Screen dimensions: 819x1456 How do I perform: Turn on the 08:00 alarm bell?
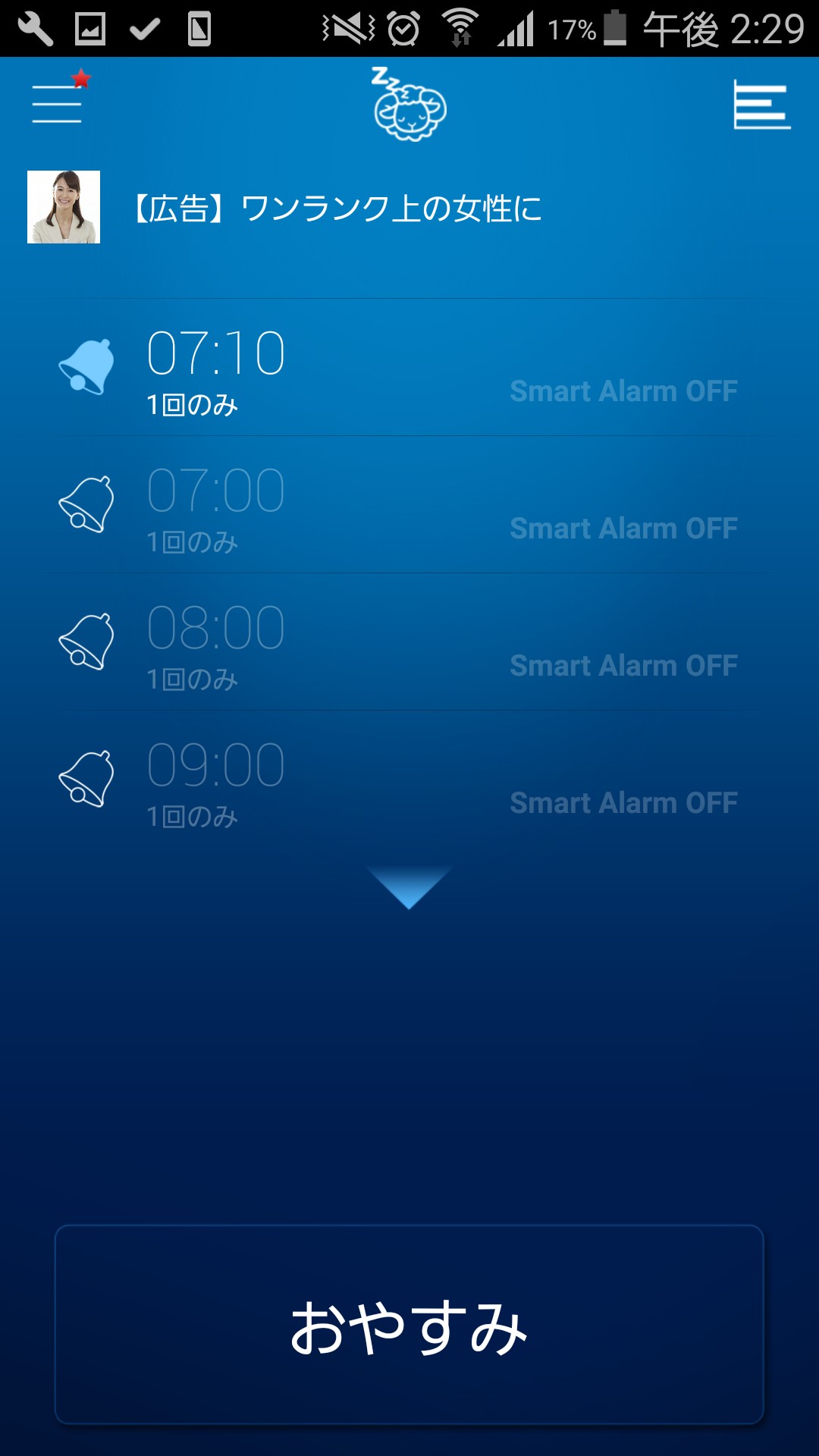pyautogui.click(x=86, y=642)
